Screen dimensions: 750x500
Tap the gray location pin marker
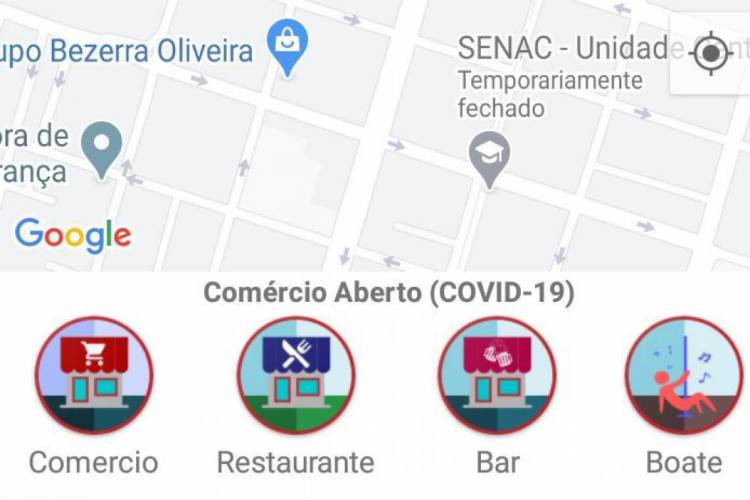(x=101, y=146)
